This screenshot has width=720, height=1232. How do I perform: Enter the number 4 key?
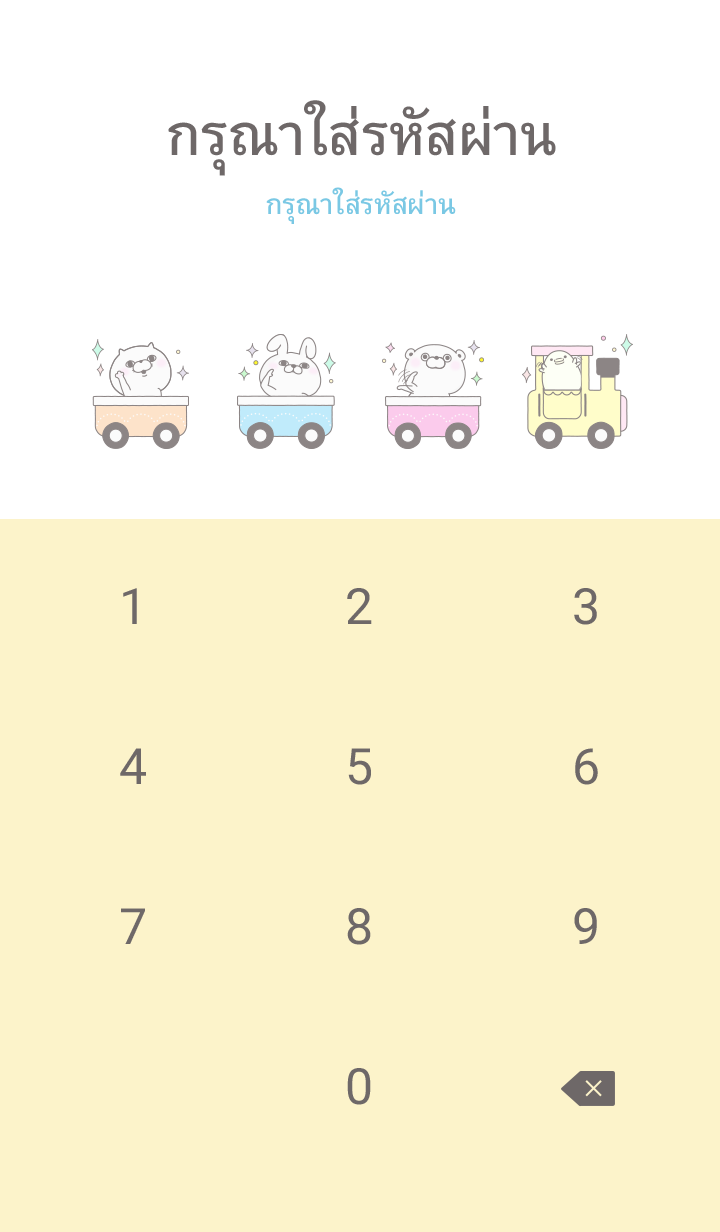[133, 767]
